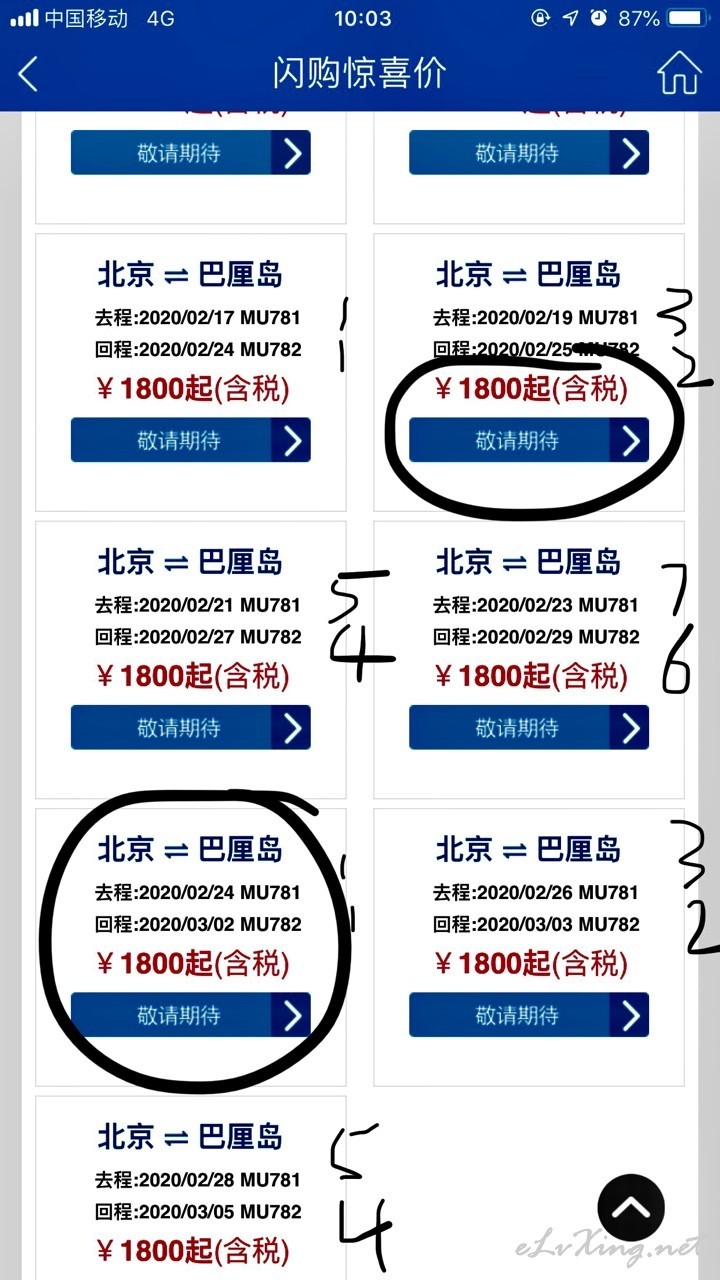The height and width of the screenshot is (1280, 720).
Task: Open the 北京-巴厘岛 card departing 2020/02/28
Action: click(191, 1188)
